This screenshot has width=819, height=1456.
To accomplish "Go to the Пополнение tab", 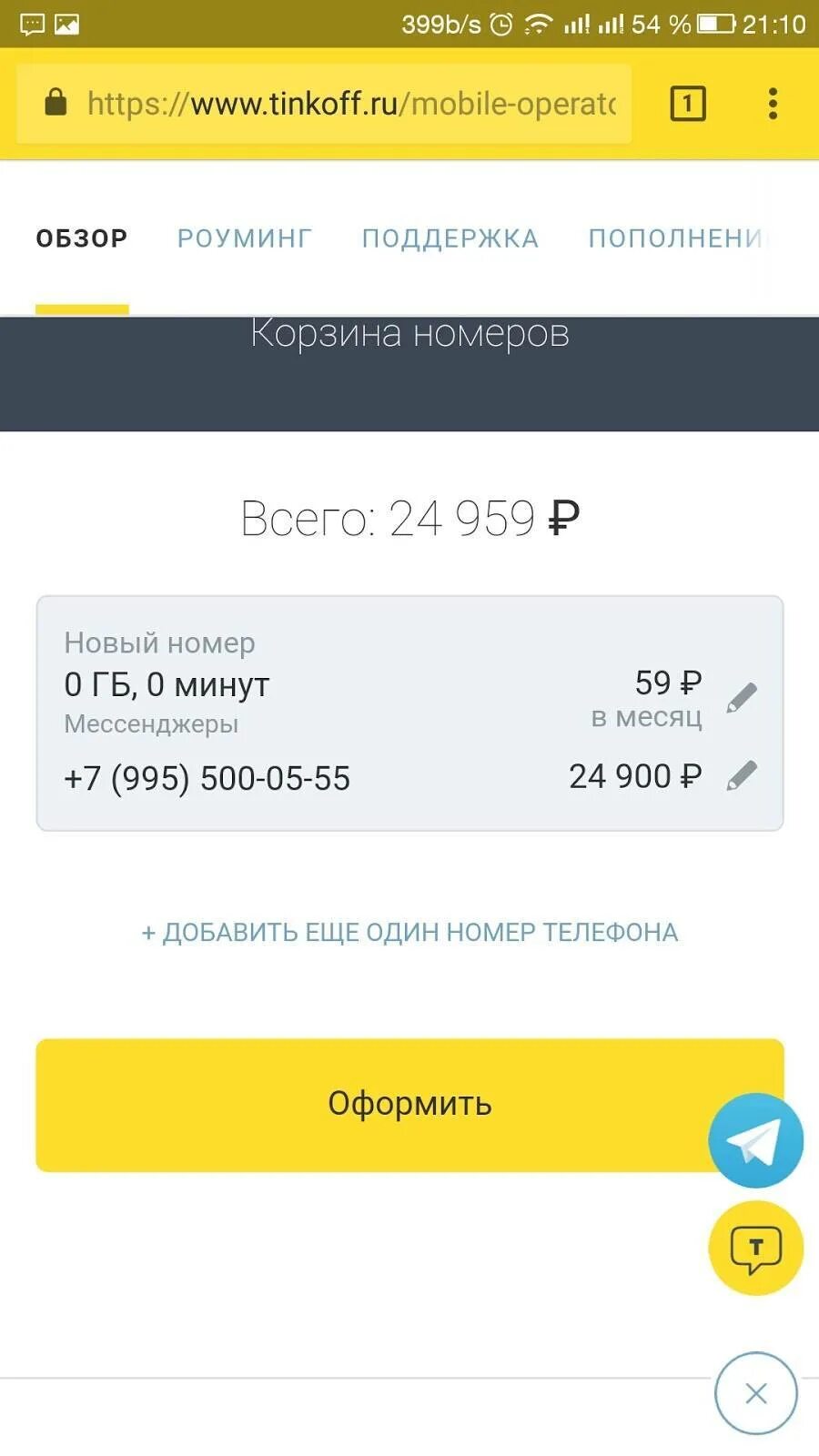I will pyautogui.click(x=678, y=238).
